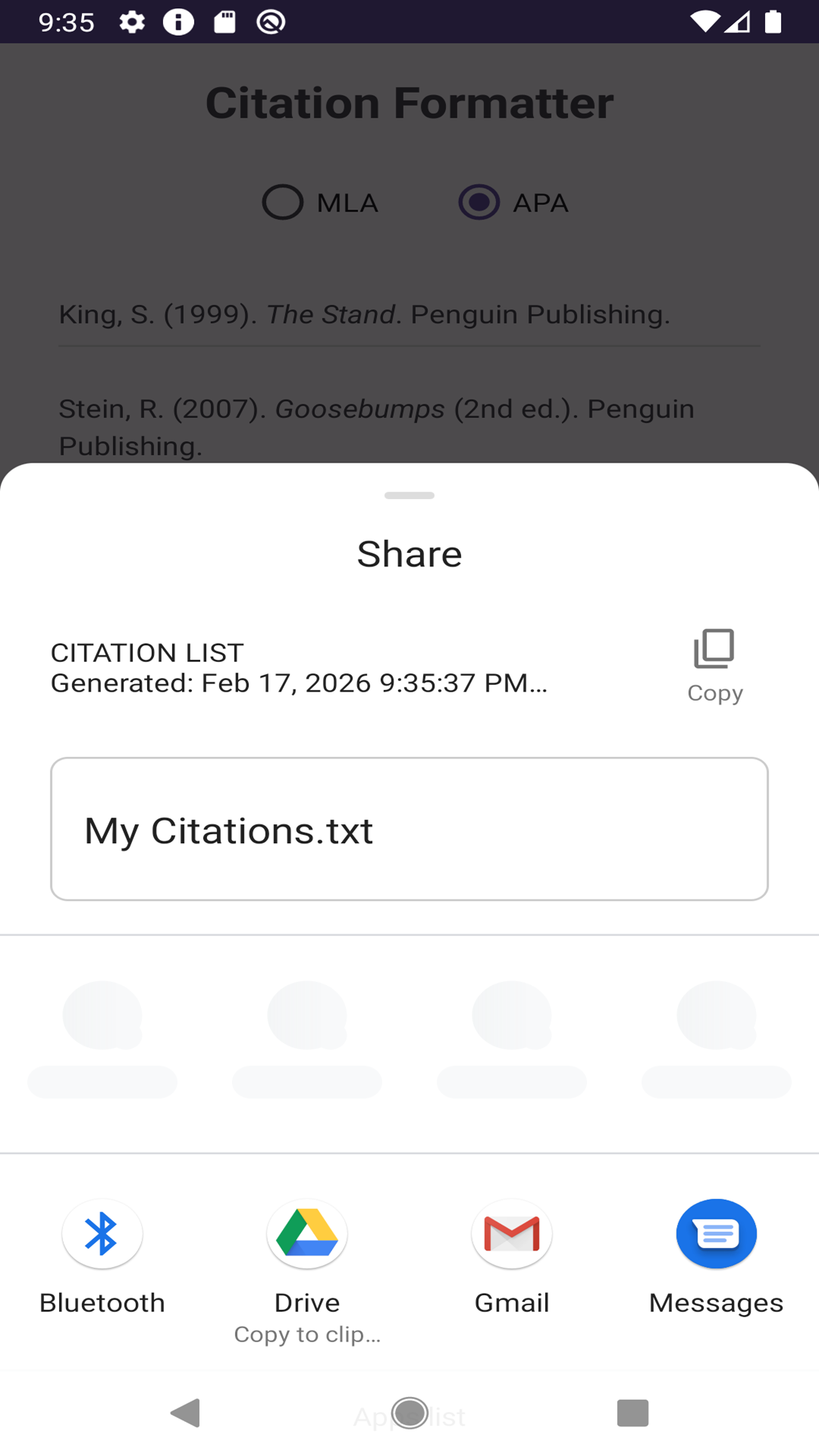The height and width of the screenshot is (1456, 819).
Task: Go back with the system back button
Action: click(185, 1413)
